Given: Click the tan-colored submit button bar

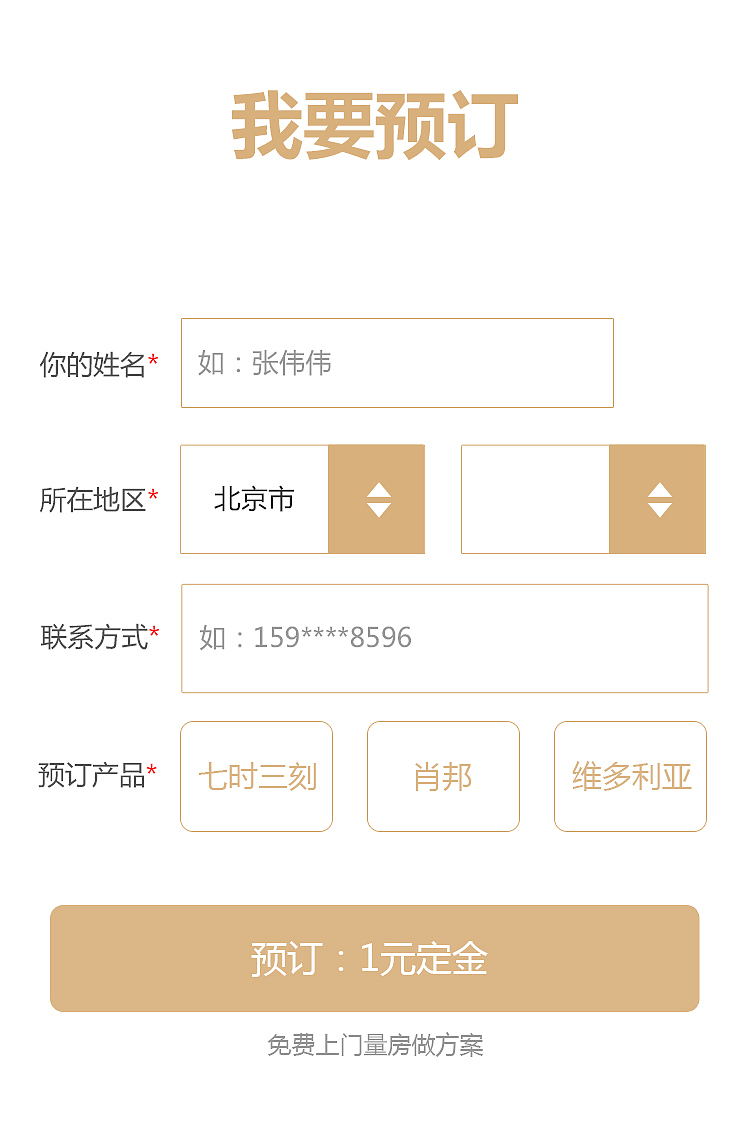Looking at the screenshot, I should click(375, 958).
